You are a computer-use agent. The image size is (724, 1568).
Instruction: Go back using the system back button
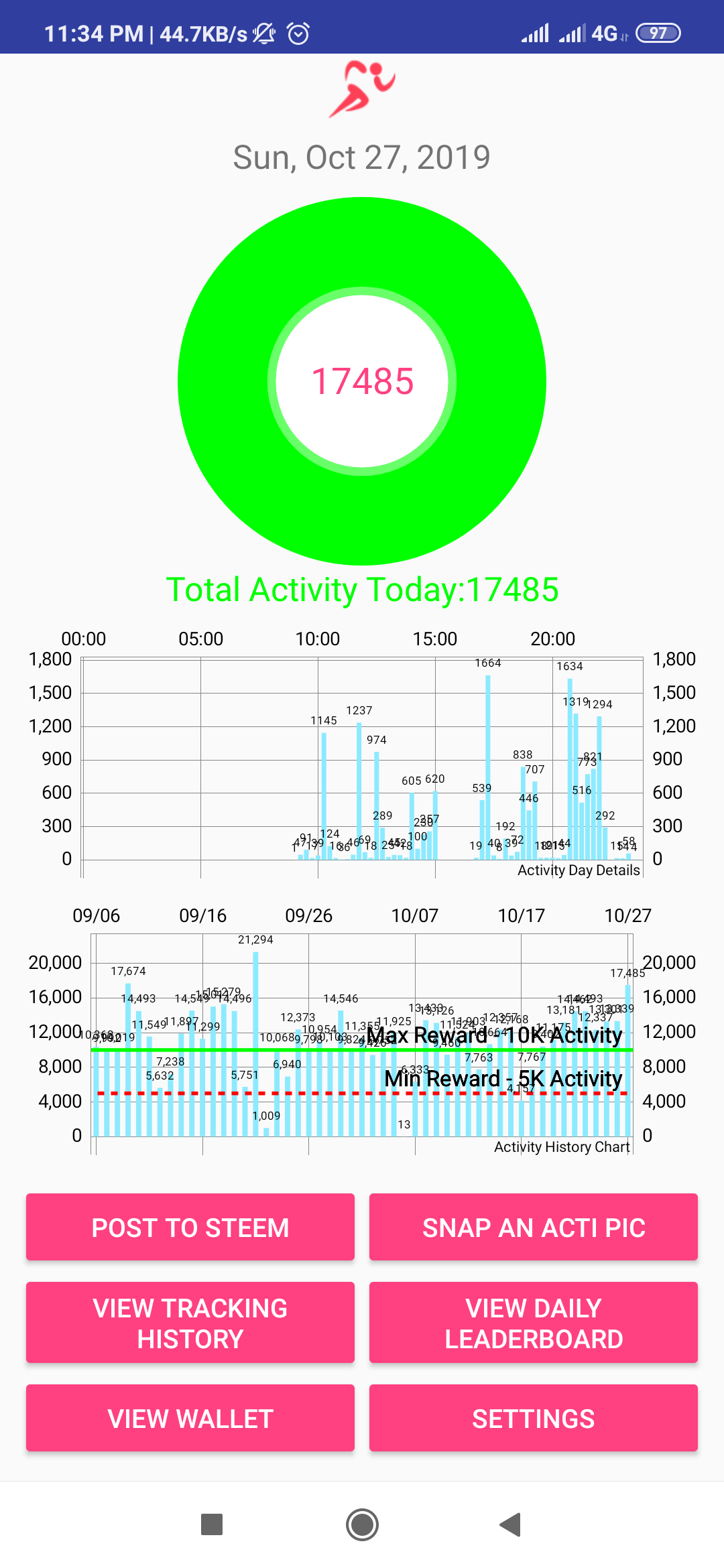[x=511, y=1524]
